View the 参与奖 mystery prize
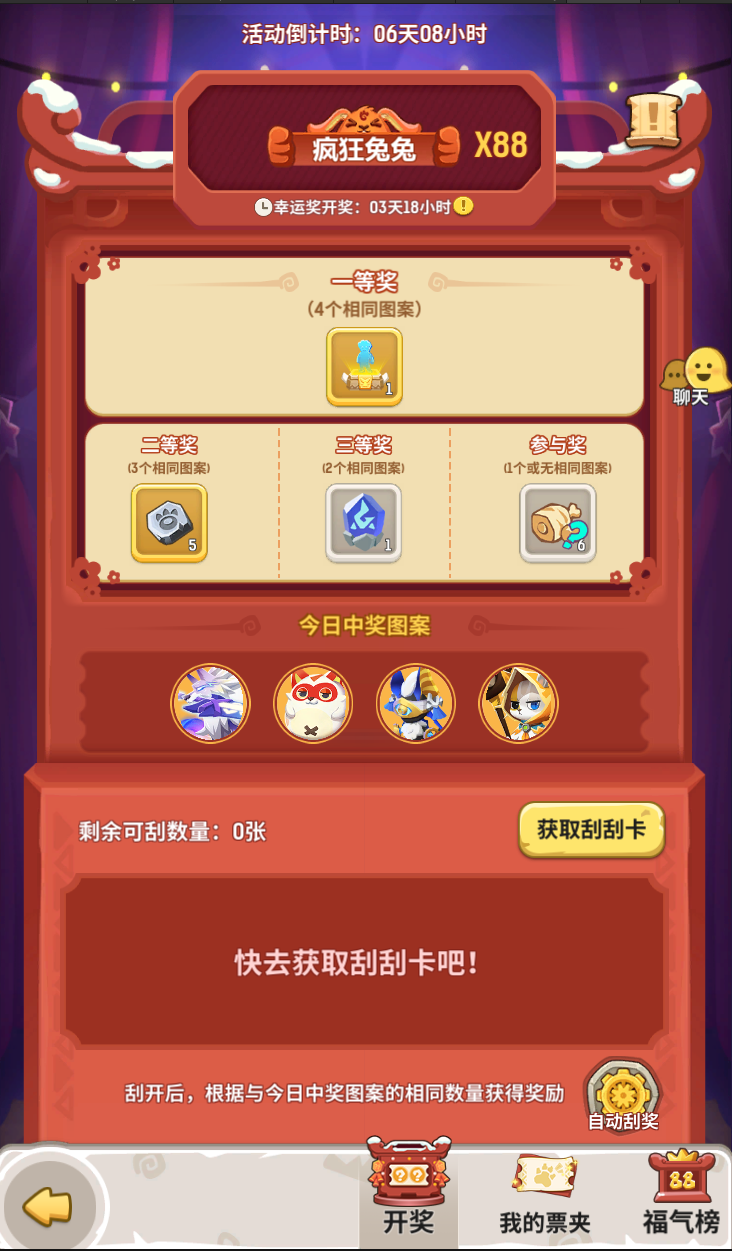The height and width of the screenshot is (1251, 732). pos(558,523)
